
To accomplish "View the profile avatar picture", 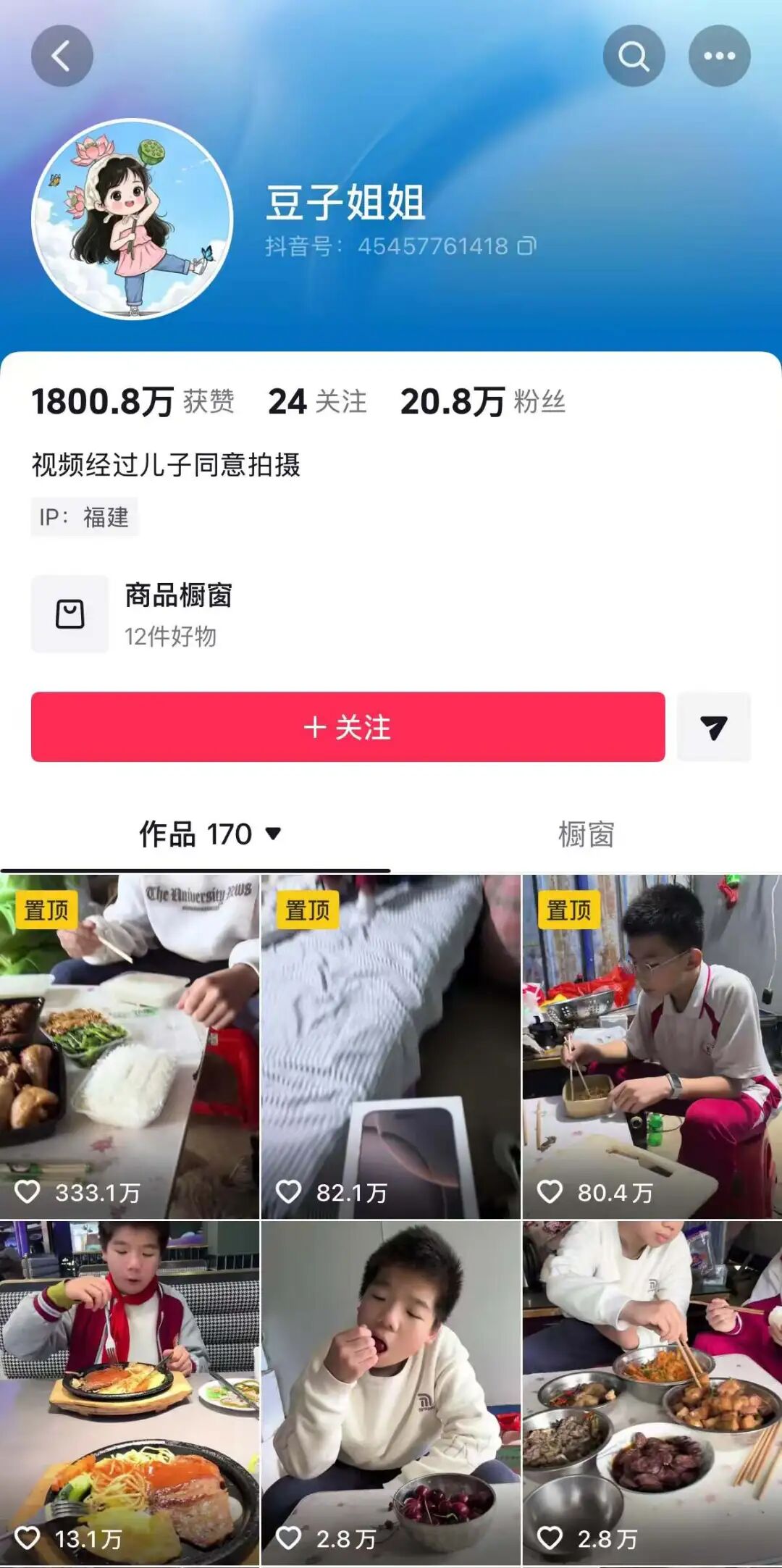I will coord(133,219).
